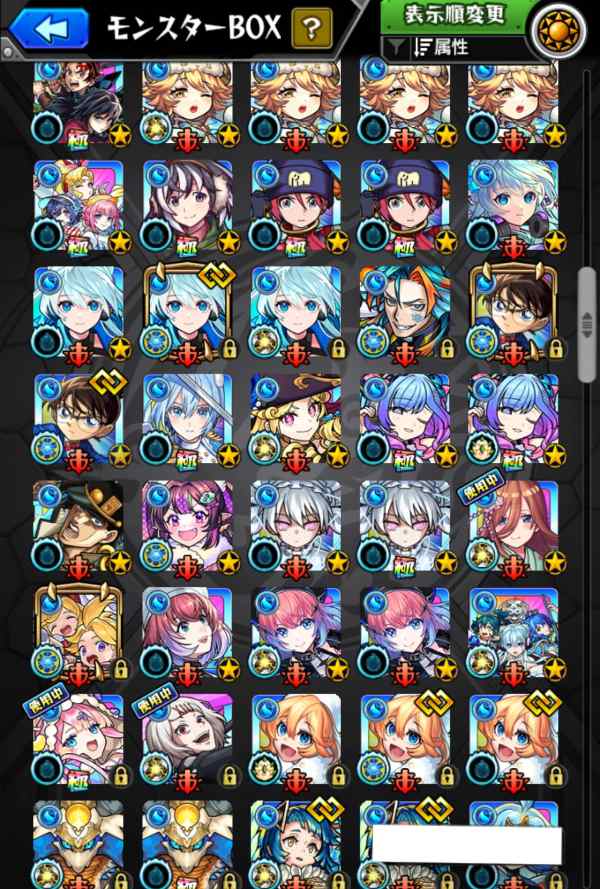Open the tile showing a blue-haired group
Image resolution: width=600 pixels, height=889 pixels.
(x=512, y=634)
